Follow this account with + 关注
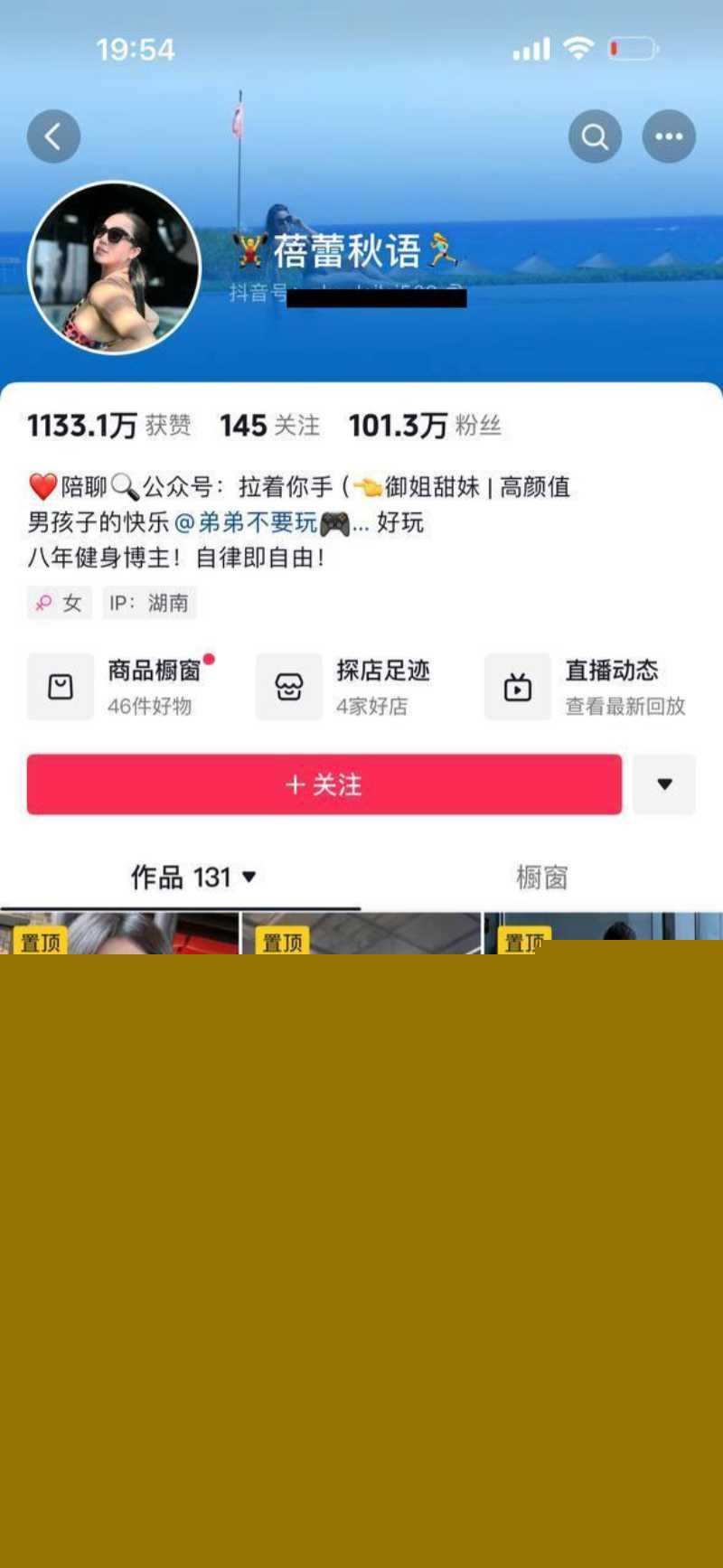 coord(324,784)
